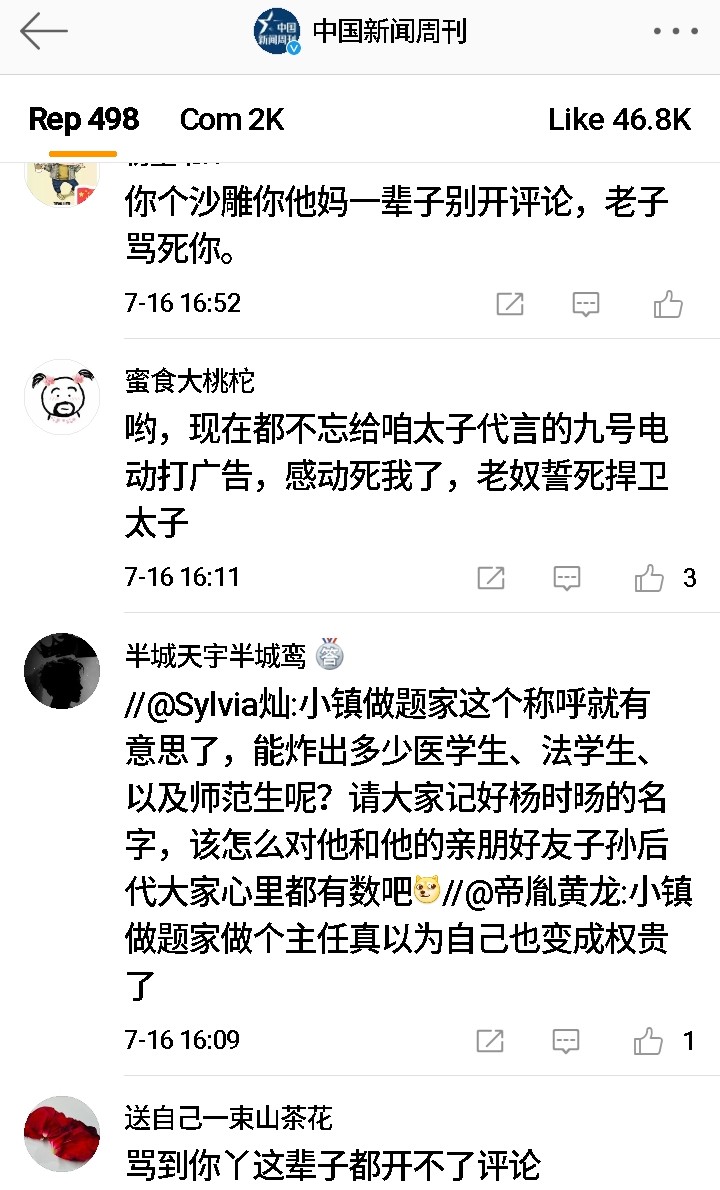Go back using the arrow icon
Viewport: 720px width, 1190px height.
[43, 32]
